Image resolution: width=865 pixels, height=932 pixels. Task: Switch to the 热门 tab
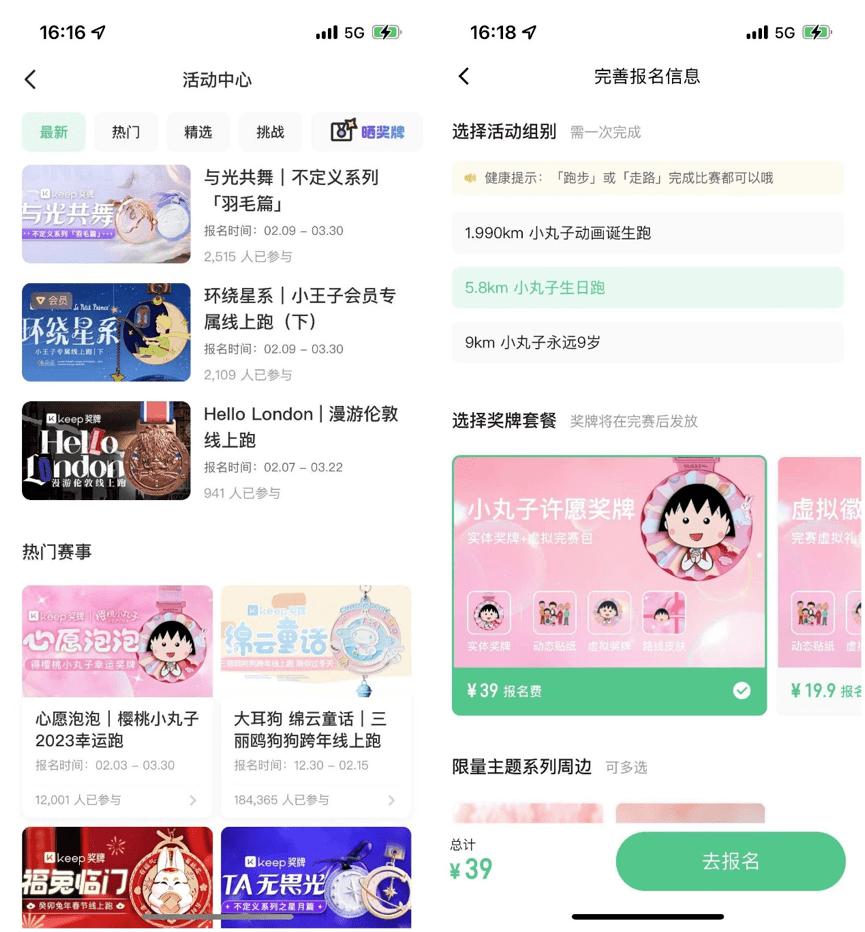pyautogui.click(x=125, y=131)
